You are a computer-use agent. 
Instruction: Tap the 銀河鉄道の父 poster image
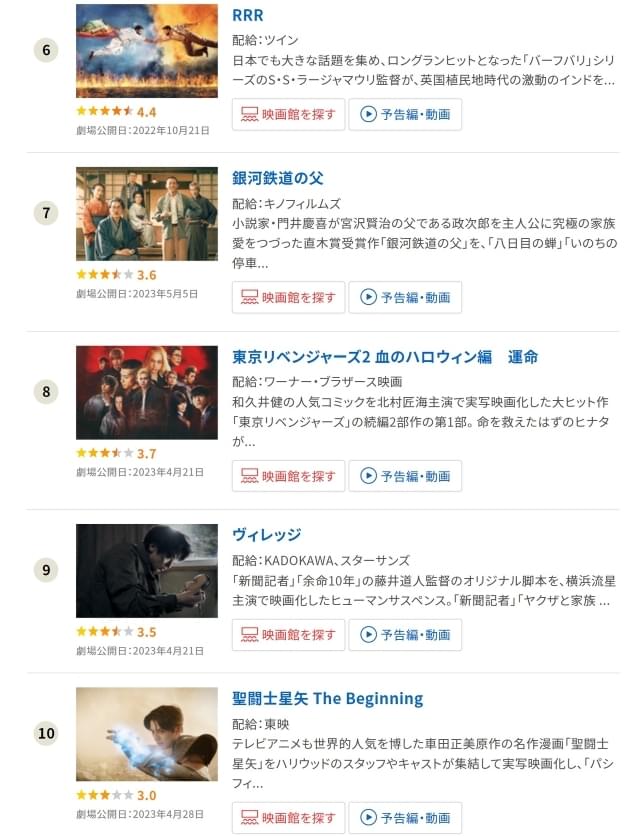146,213
